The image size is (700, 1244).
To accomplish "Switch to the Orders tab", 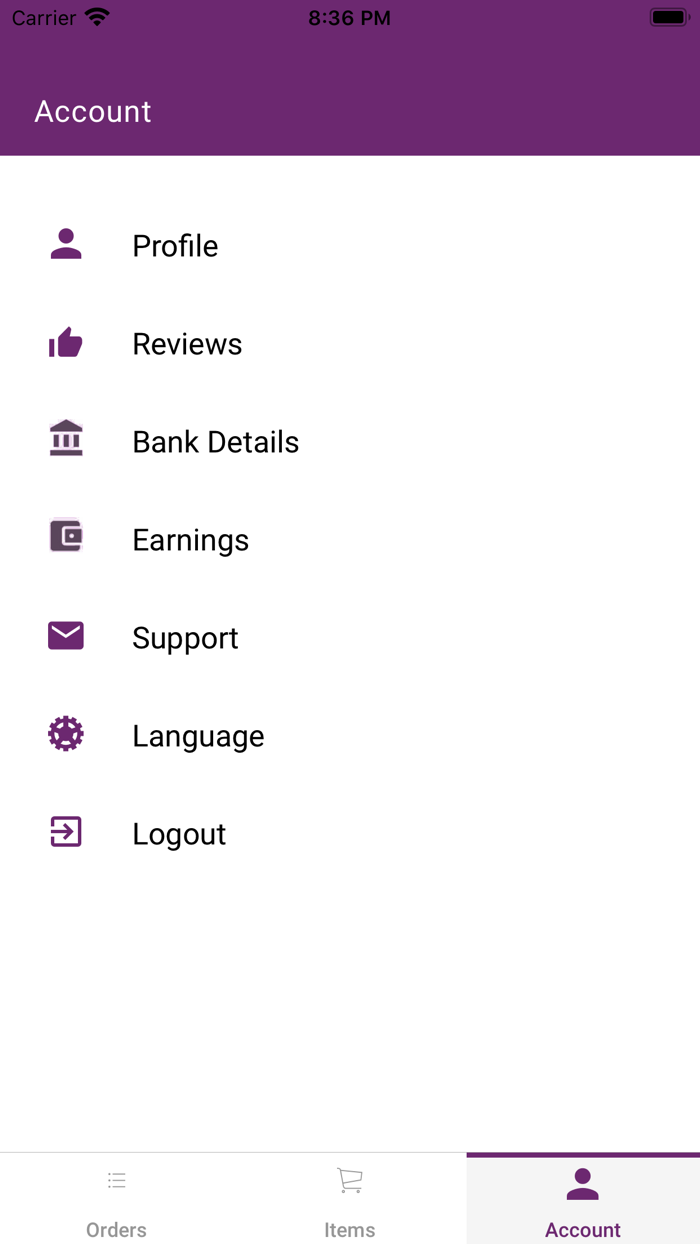I will point(116,1200).
